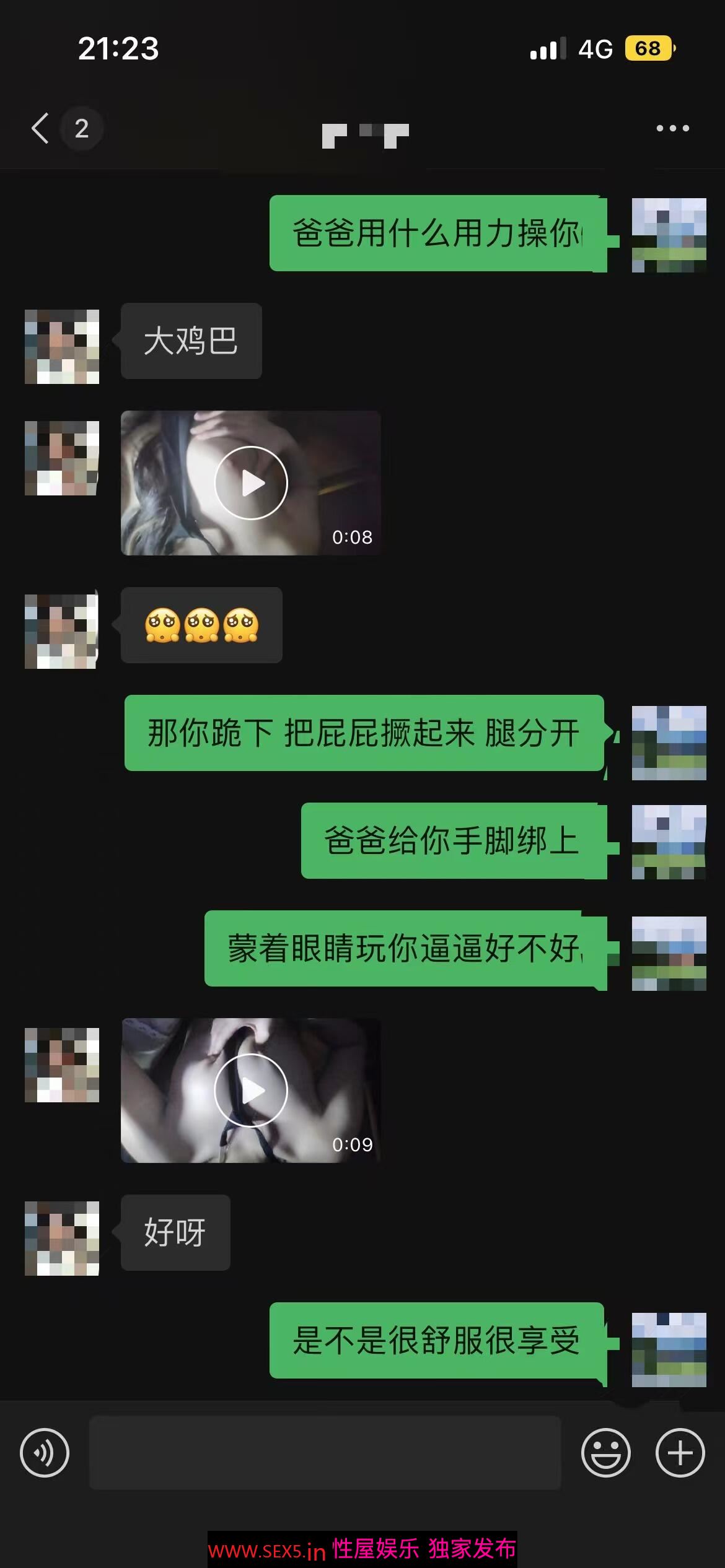725x1568 pixels.
Task: Switch to voice message input
Action: [45, 1453]
